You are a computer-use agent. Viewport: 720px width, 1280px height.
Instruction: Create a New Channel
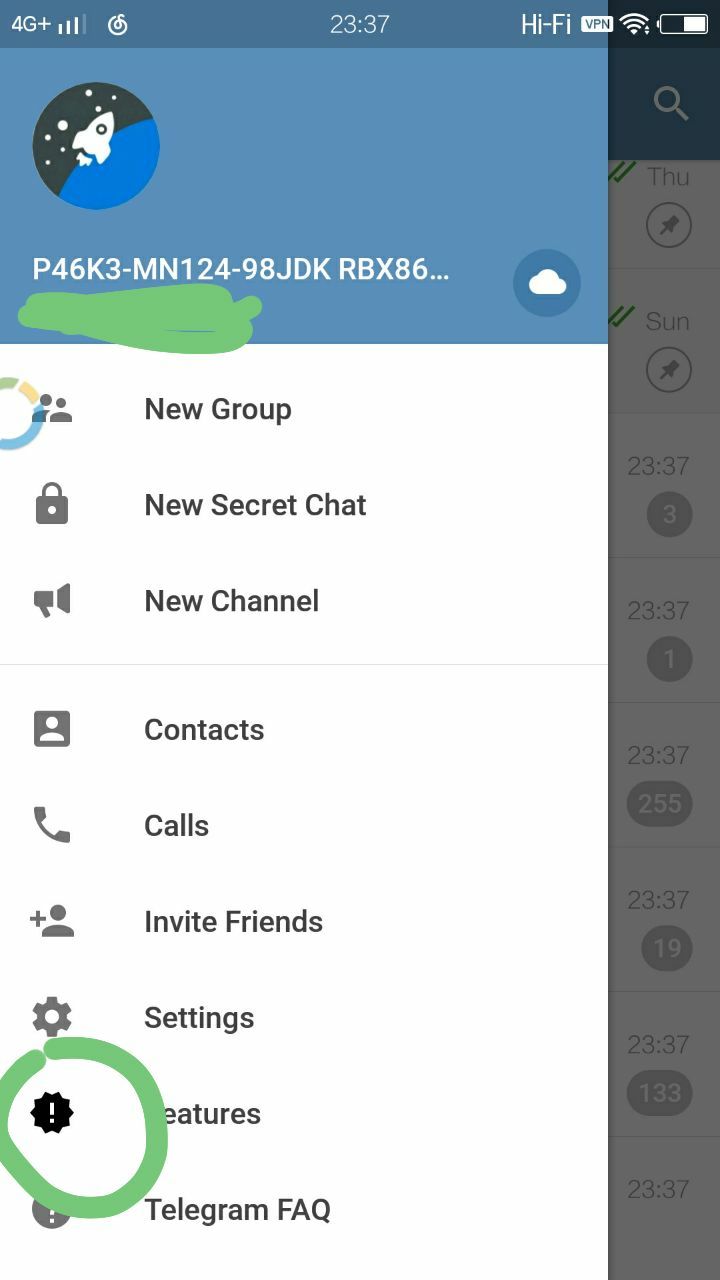pyautogui.click(x=232, y=601)
